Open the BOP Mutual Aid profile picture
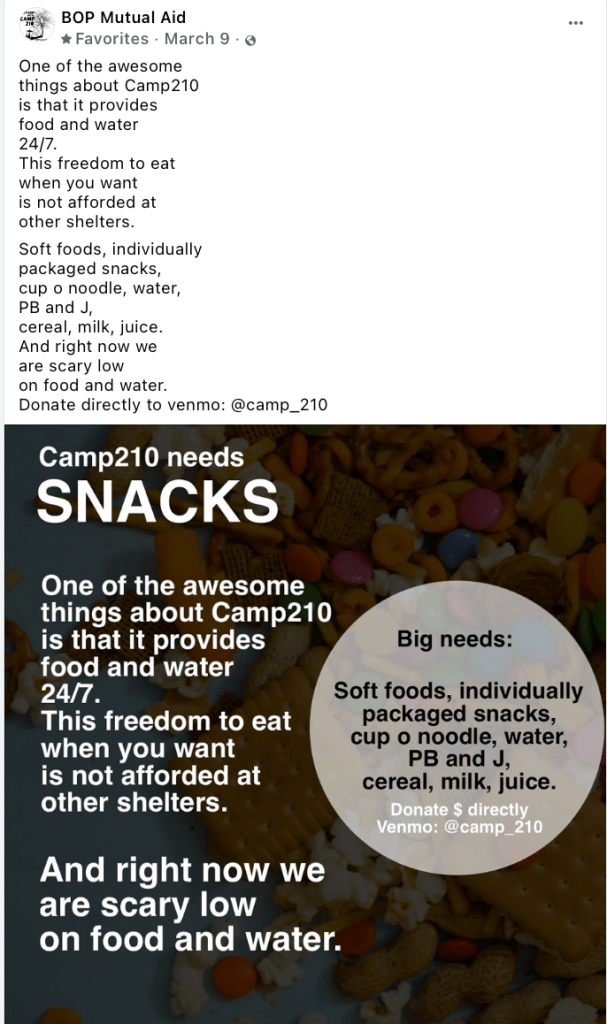Screen dimensions: 607x1024 pos(36,26)
